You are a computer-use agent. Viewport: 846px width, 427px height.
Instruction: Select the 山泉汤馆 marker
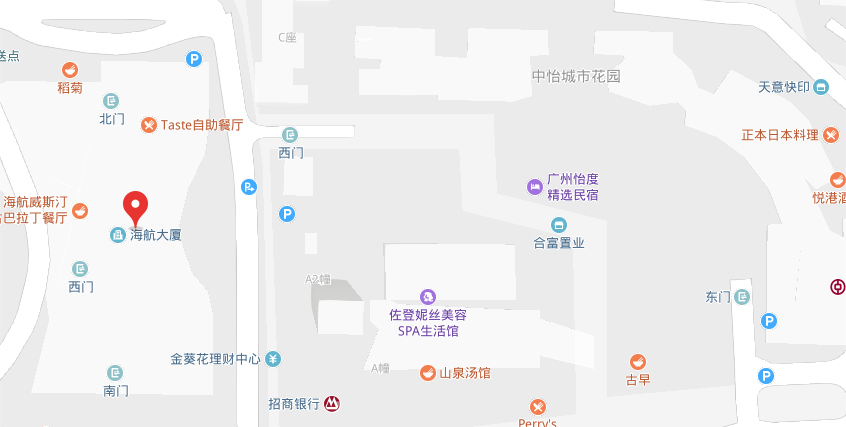[428, 373]
